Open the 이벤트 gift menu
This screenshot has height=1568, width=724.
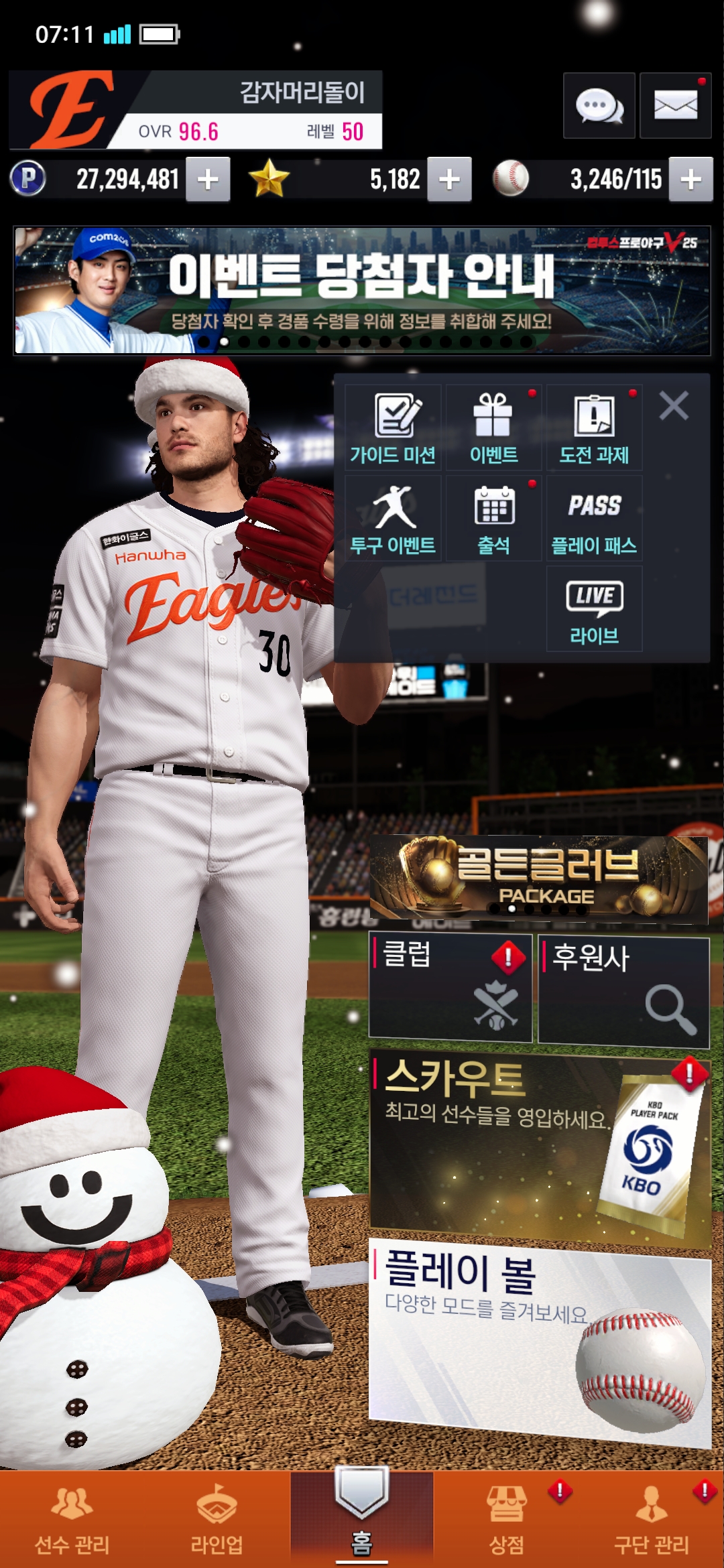(x=493, y=428)
